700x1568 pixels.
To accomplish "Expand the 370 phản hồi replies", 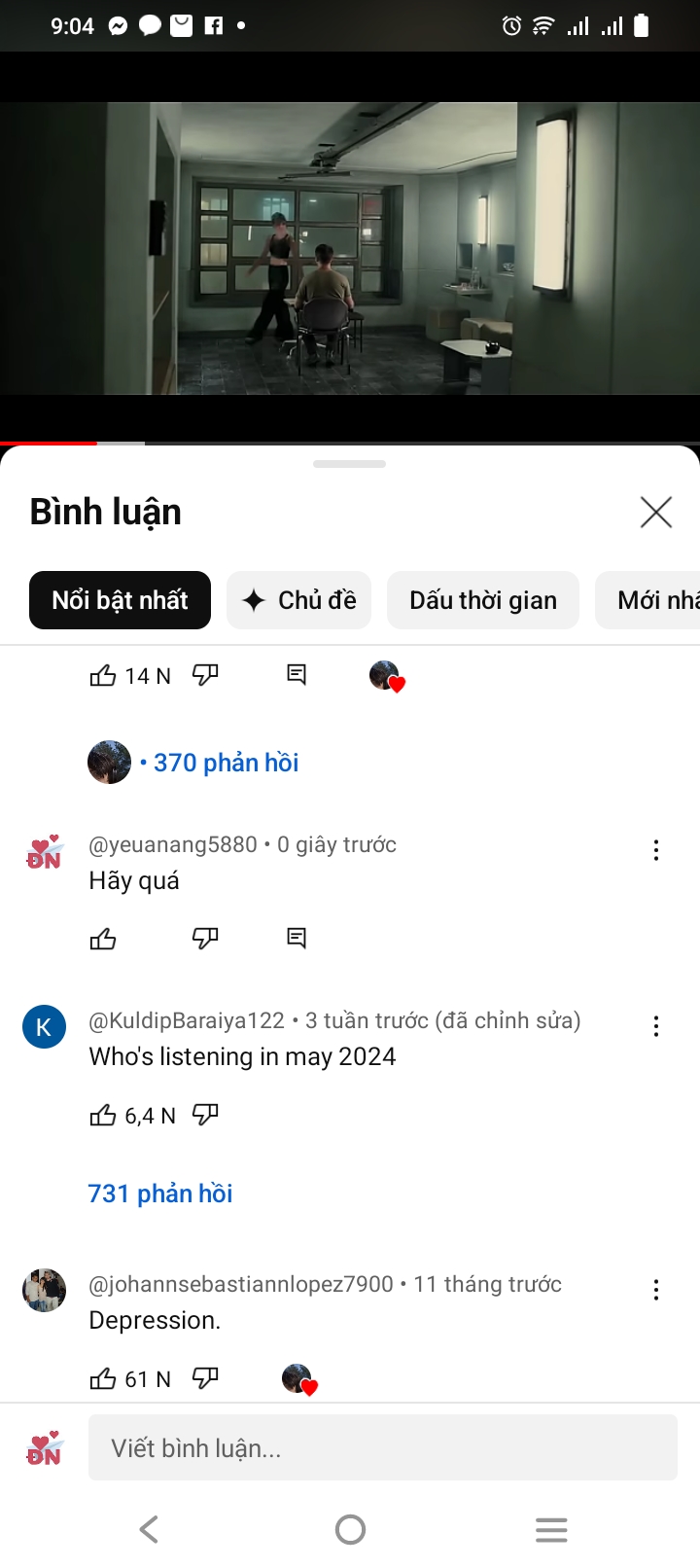I will coord(226,763).
